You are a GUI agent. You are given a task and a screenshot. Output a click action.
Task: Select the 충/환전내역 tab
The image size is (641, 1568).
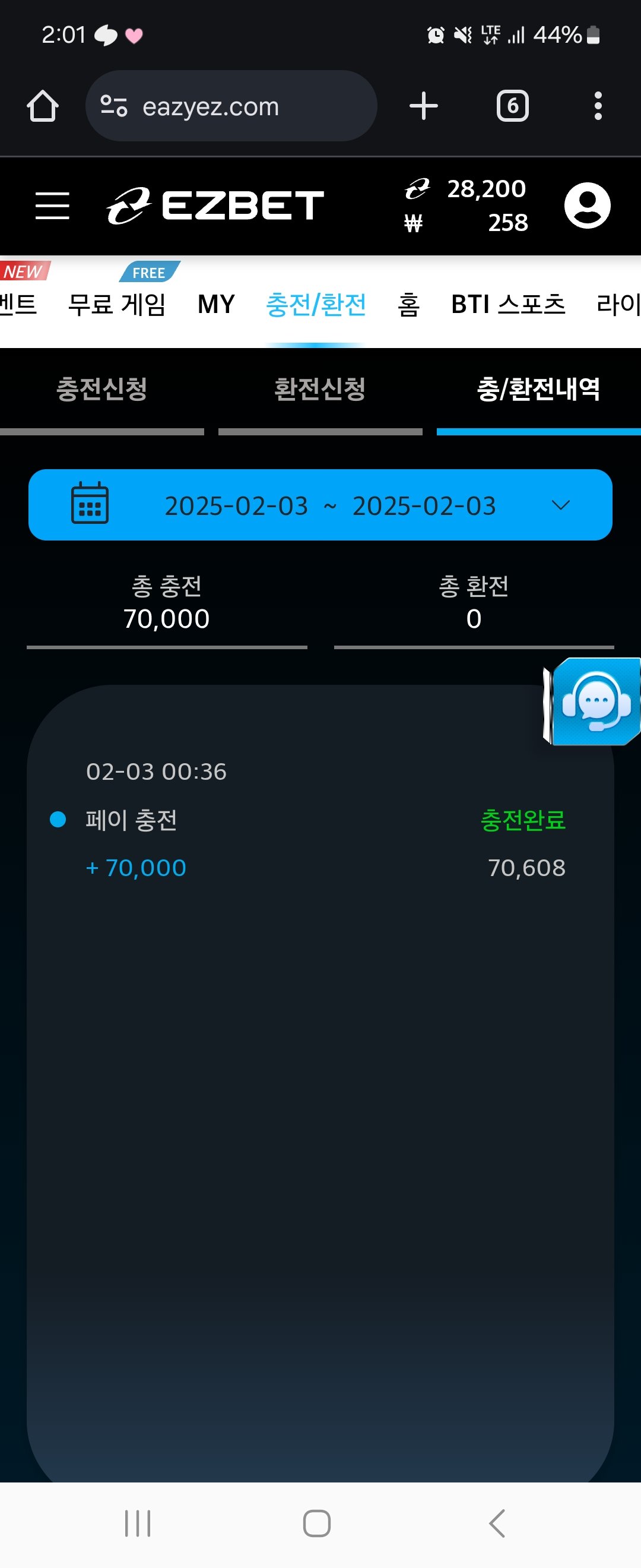538,390
